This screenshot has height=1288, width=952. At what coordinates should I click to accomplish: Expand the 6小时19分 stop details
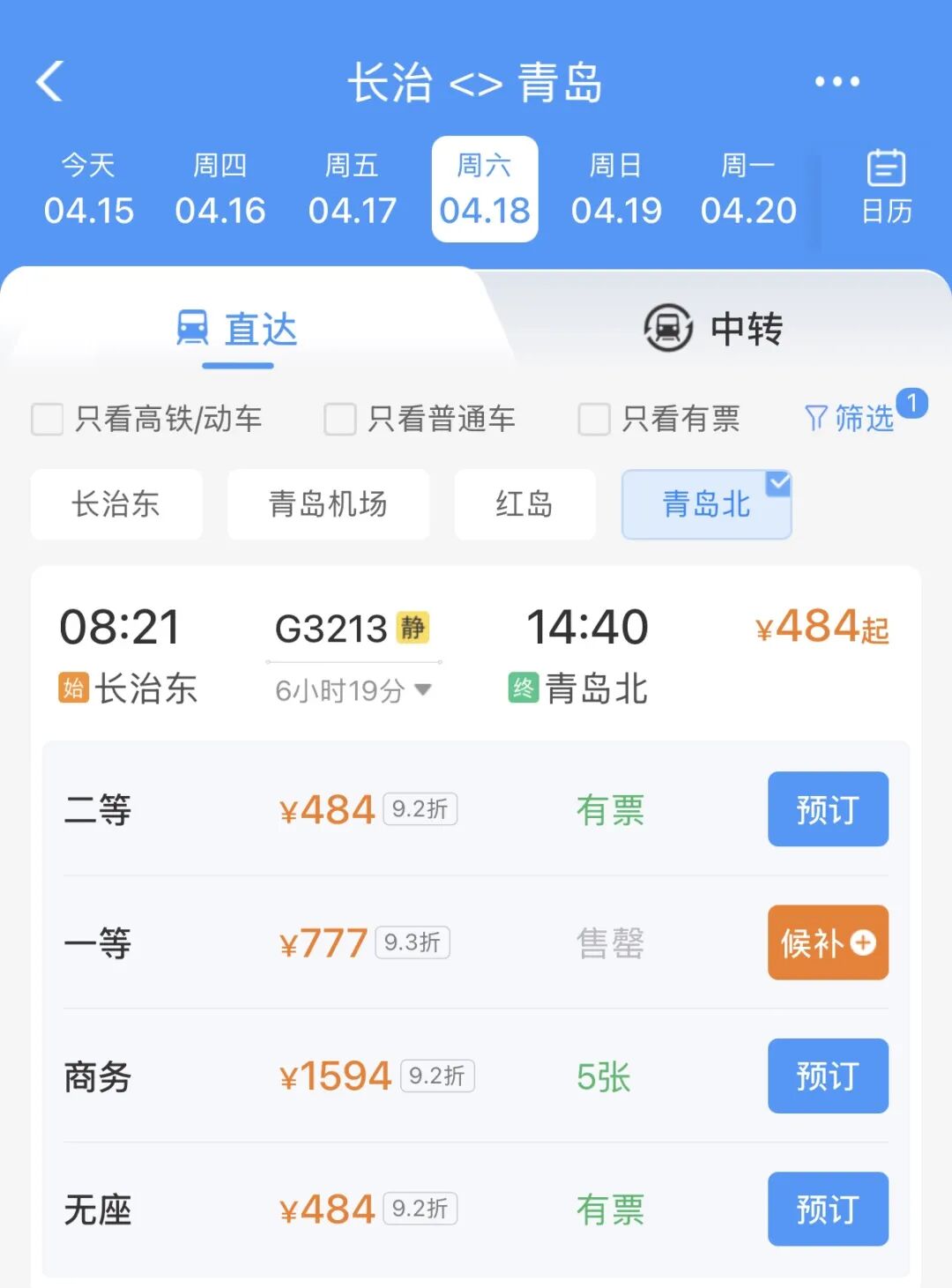pyautogui.click(x=353, y=690)
